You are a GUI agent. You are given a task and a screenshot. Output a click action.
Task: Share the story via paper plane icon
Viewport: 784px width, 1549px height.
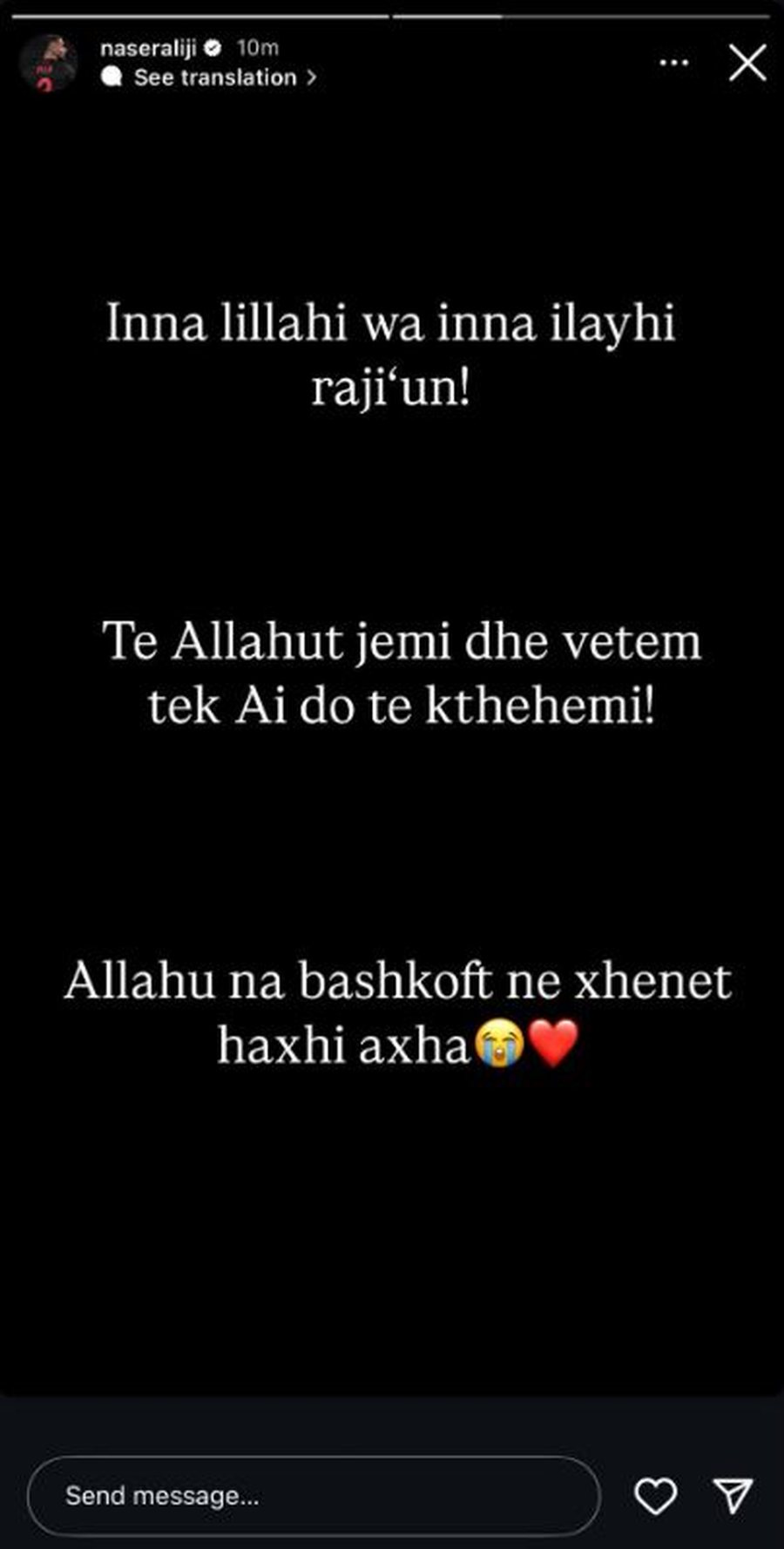coord(733,1496)
